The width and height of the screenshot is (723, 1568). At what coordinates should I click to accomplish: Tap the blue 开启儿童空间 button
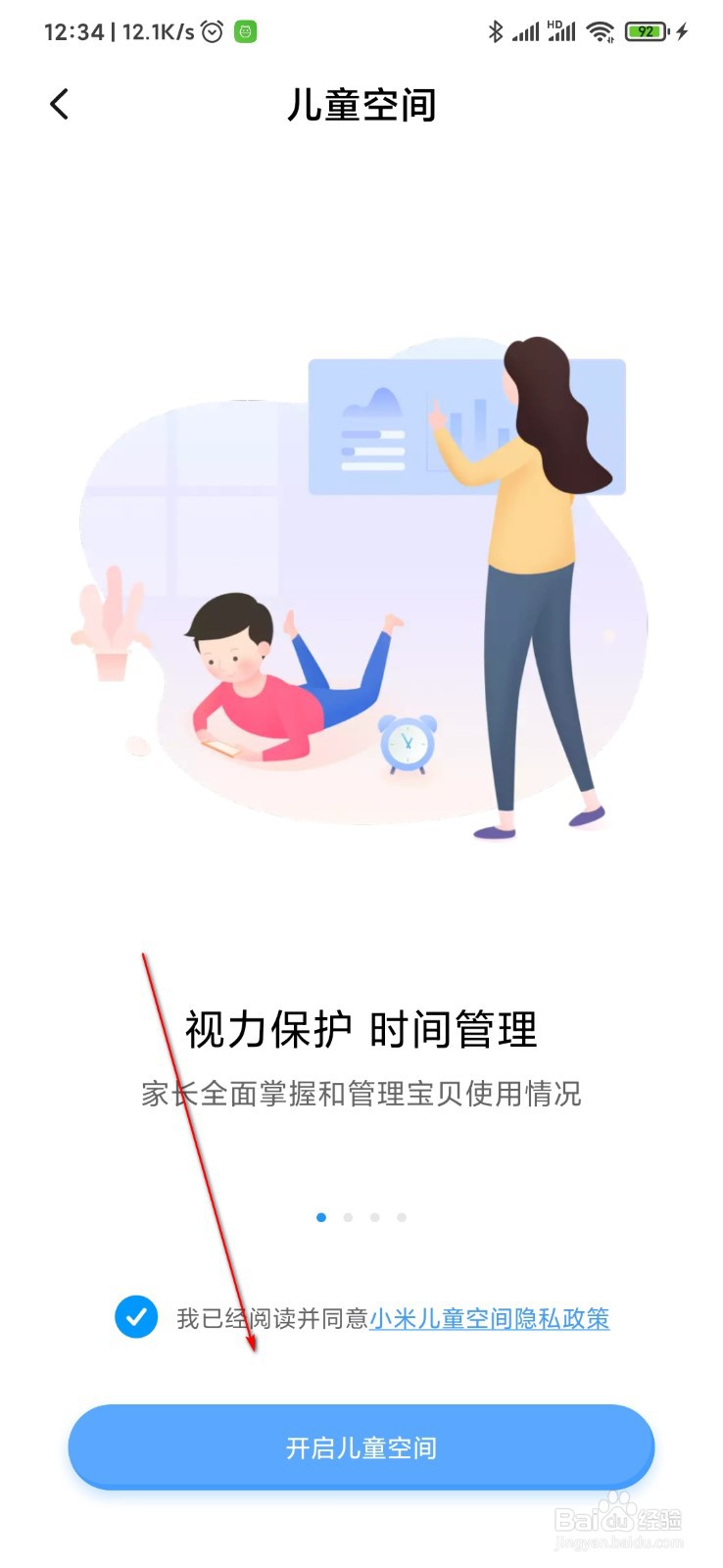pyautogui.click(x=361, y=1446)
